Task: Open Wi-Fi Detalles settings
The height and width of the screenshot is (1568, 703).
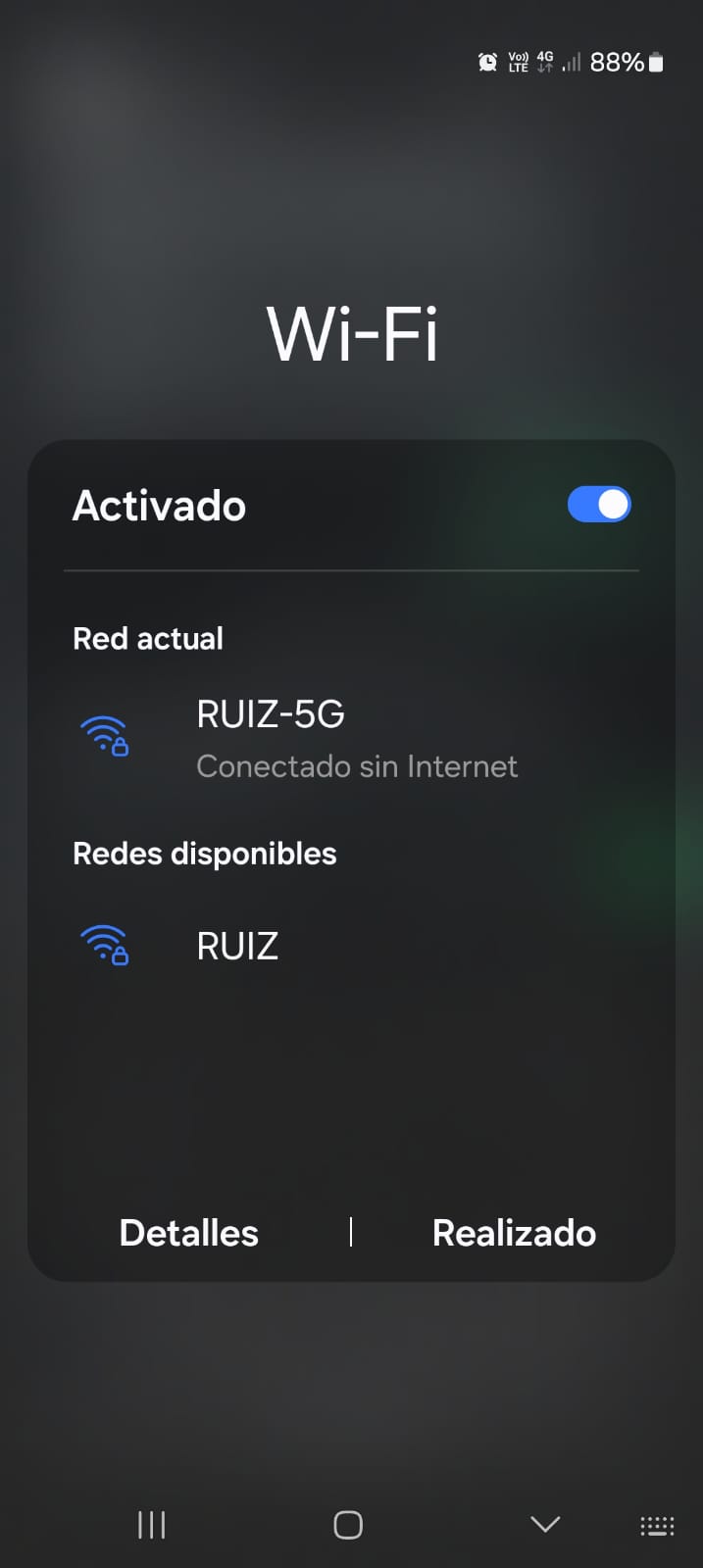Action: pyautogui.click(x=188, y=1233)
